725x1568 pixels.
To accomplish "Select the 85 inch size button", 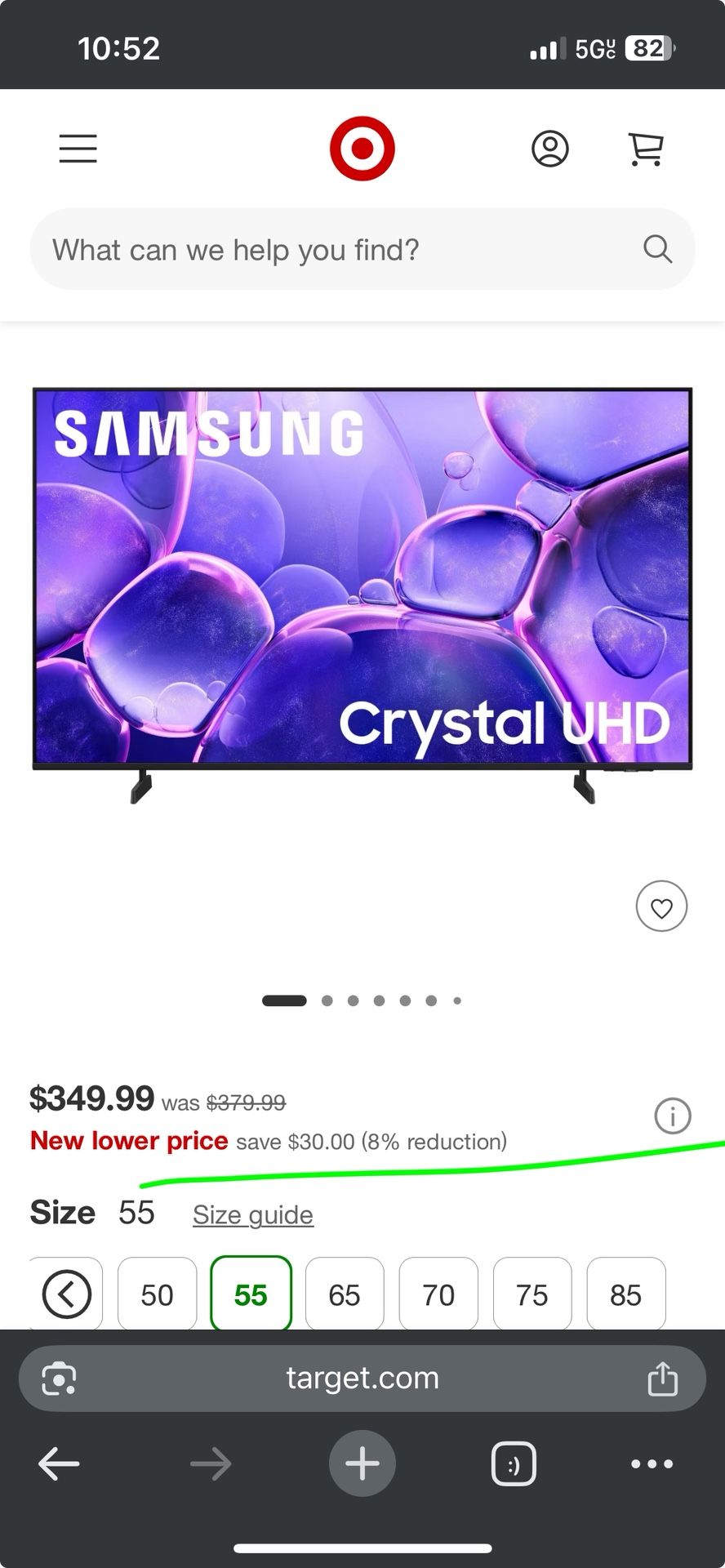I will coord(626,1294).
